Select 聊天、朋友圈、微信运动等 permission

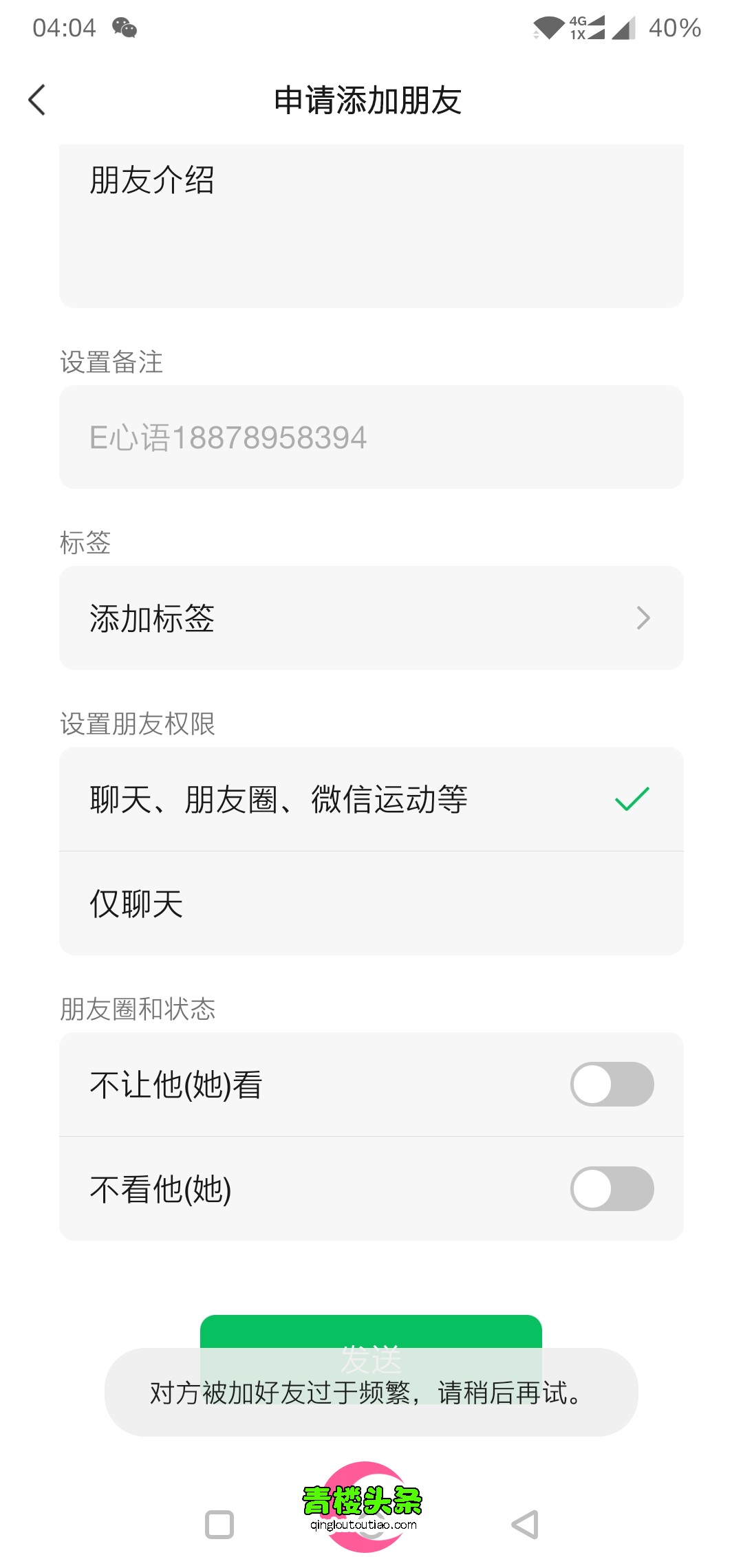click(x=371, y=799)
